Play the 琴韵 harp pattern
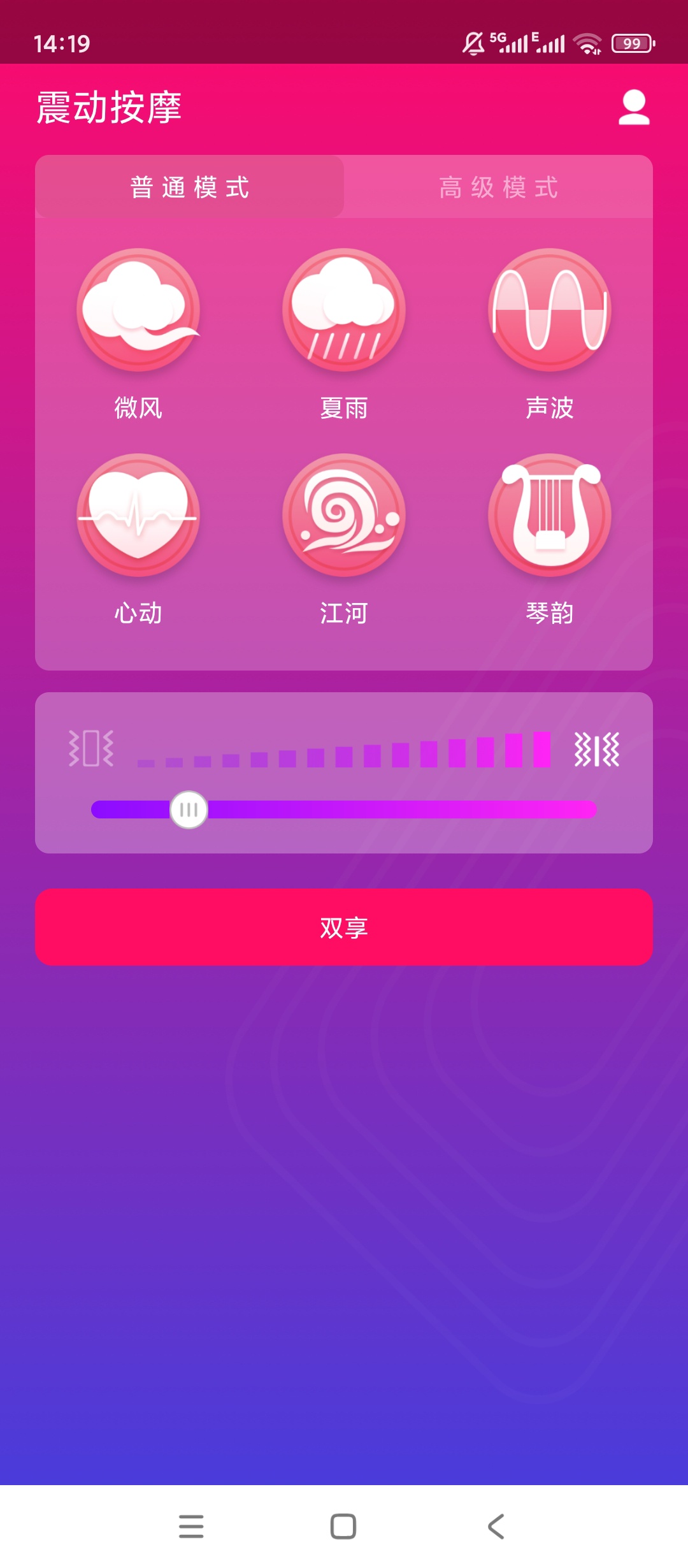688x1568 pixels. [550, 515]
